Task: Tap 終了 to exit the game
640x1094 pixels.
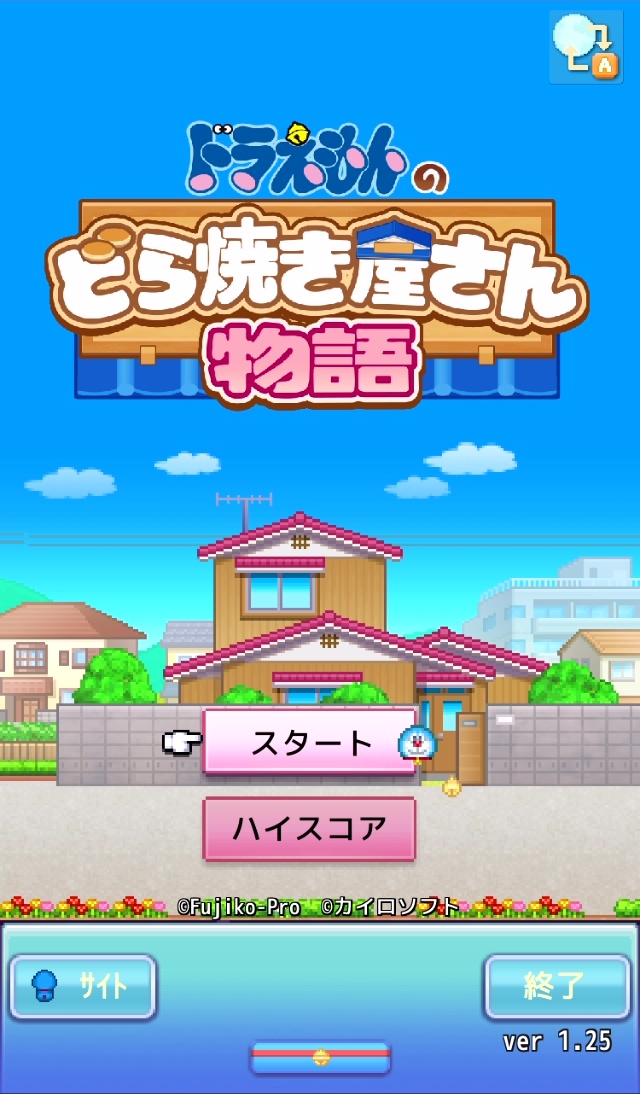Action: pyautogui.click(x=553, y=986)
